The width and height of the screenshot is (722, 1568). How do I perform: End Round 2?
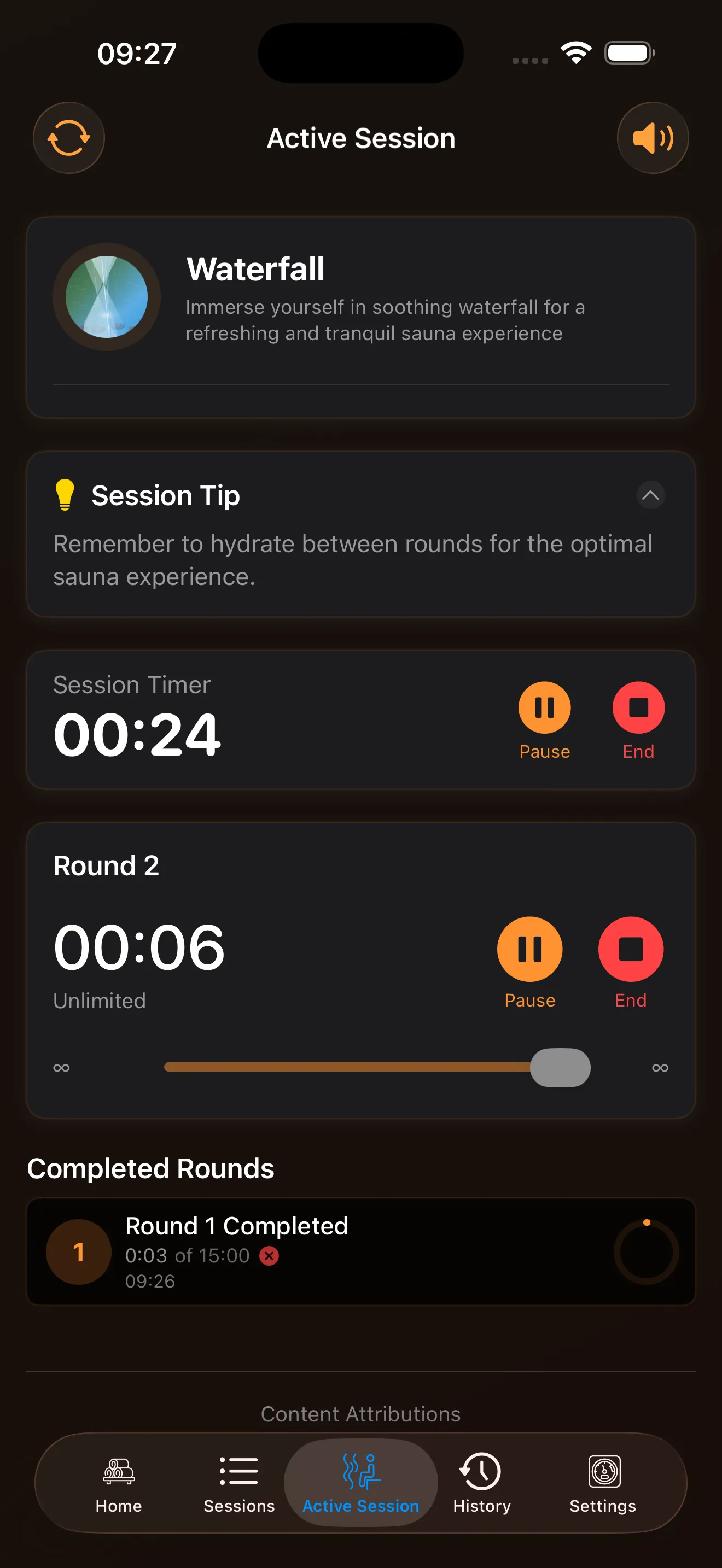[631, 949]
